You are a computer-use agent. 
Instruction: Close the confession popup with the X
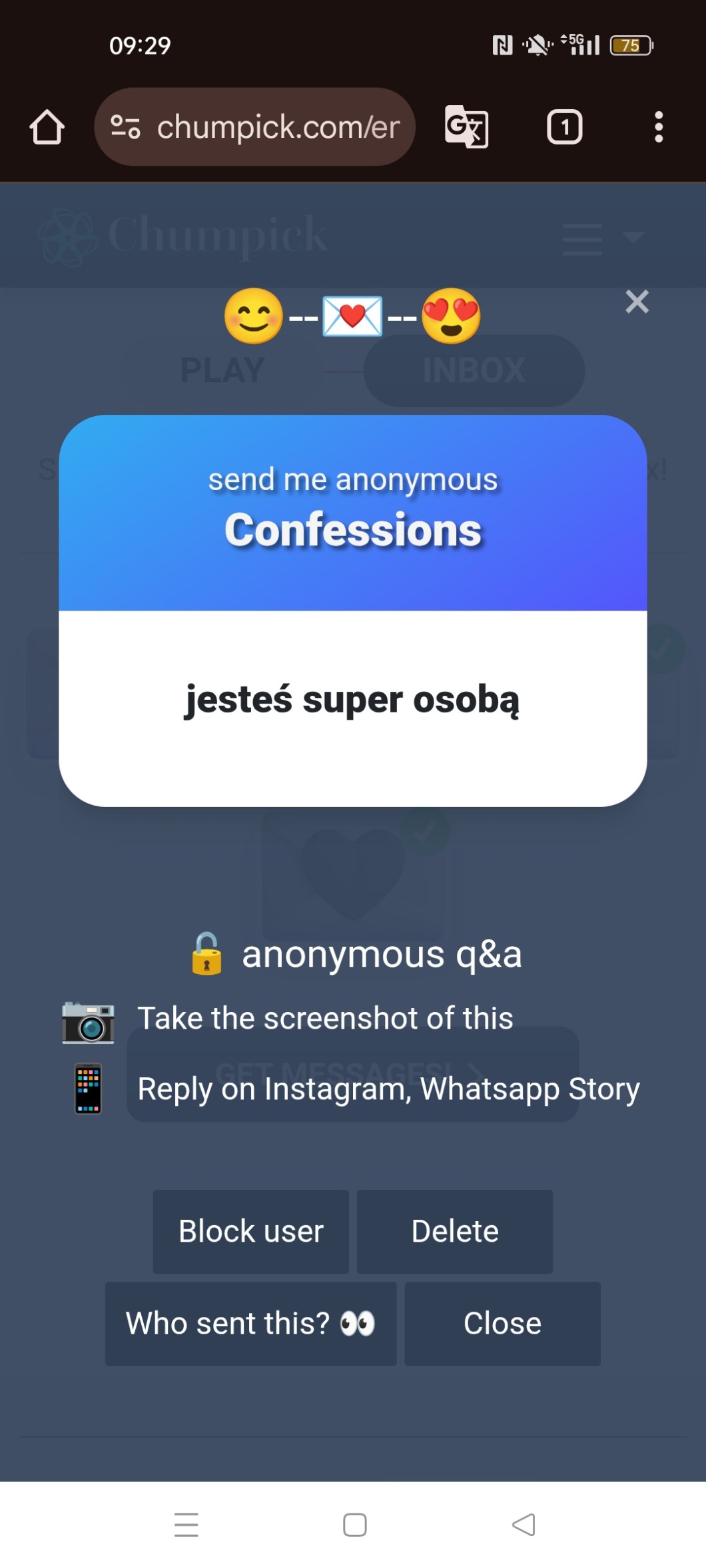[x=637, y=302]
